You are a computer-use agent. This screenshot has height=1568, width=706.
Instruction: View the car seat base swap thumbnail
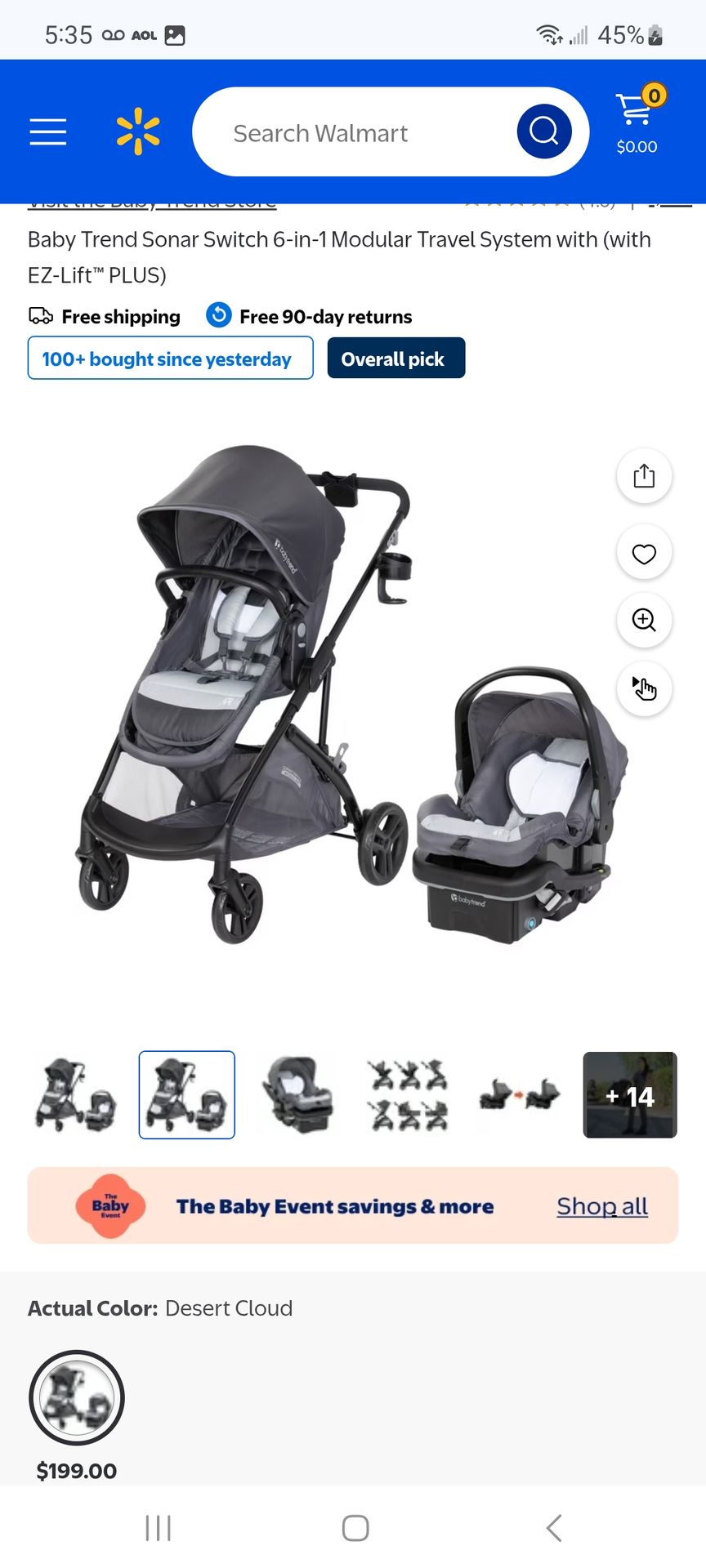pyautogui.click(x=520, y=1094)
